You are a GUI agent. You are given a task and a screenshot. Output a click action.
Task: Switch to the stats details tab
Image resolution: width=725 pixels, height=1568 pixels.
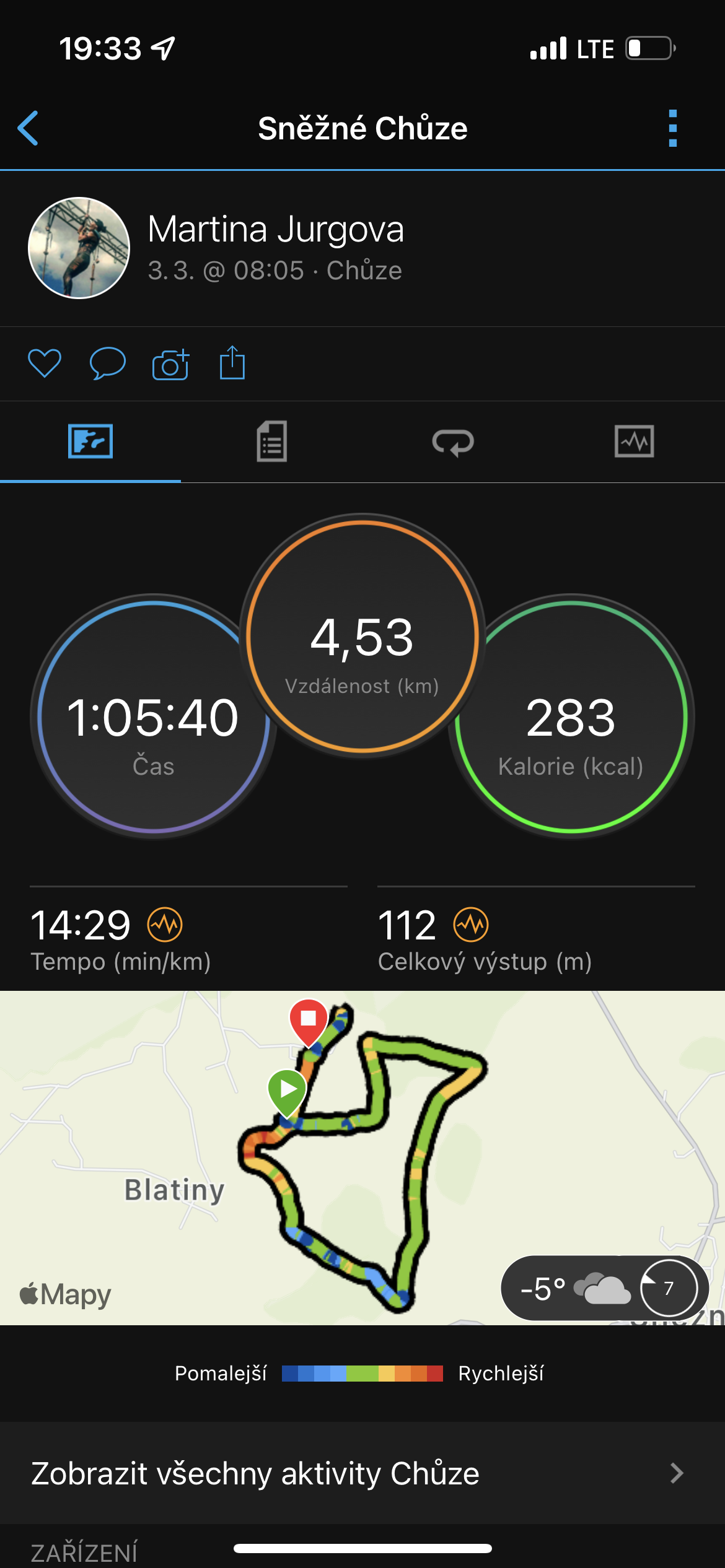271,442
